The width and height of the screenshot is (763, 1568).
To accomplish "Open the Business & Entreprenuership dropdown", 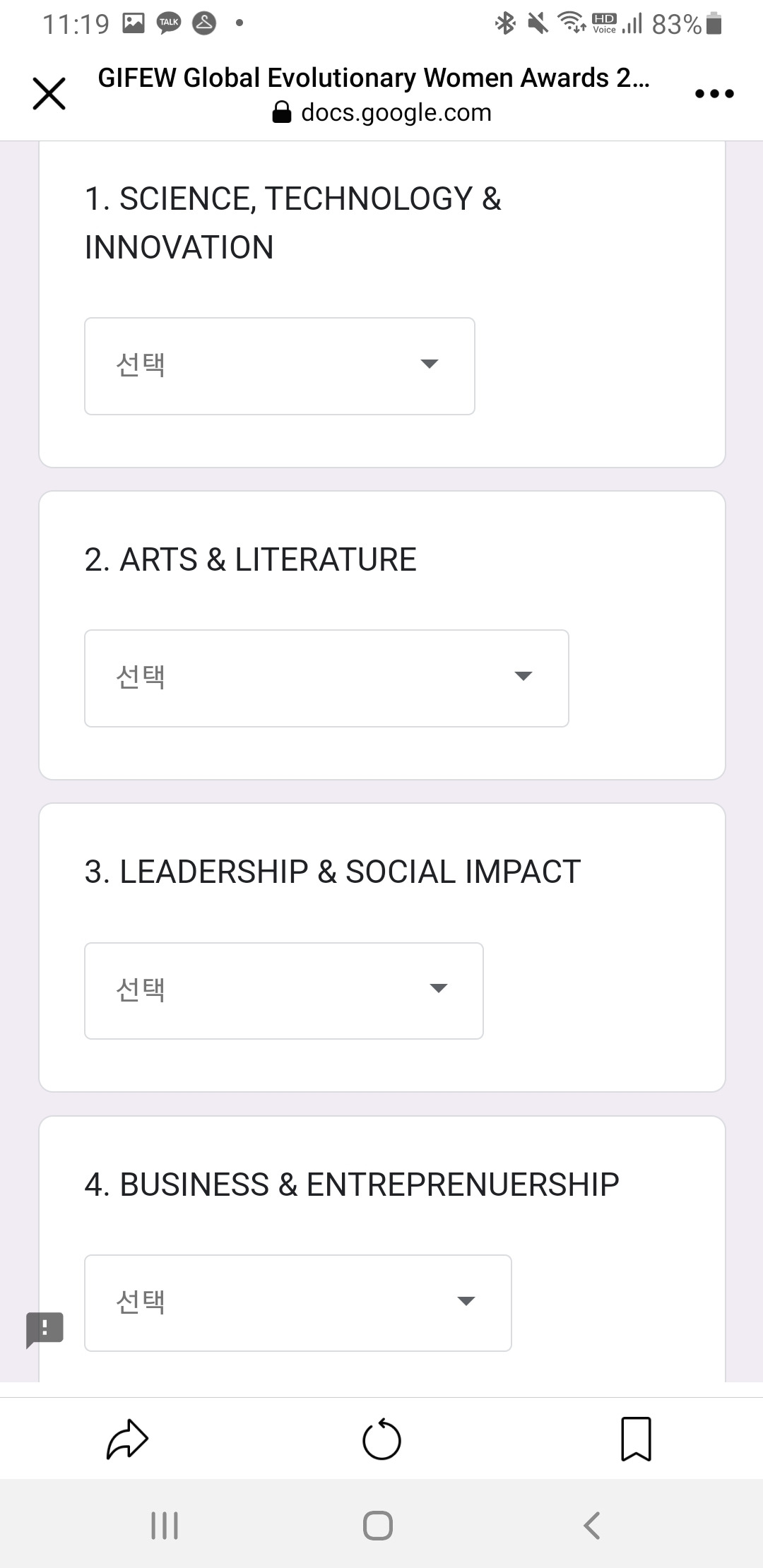I will [297, 1303].
